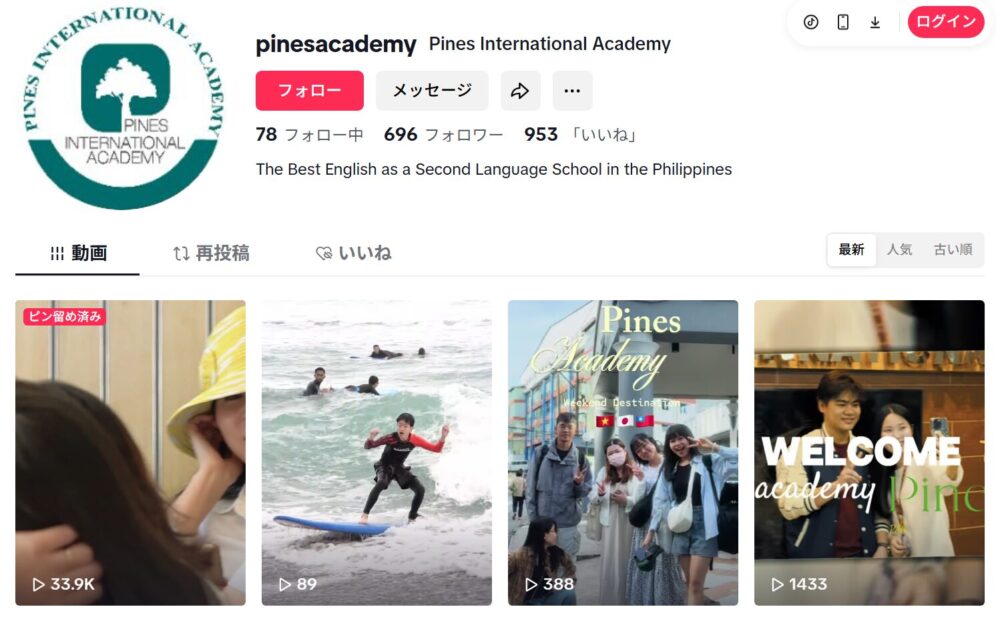
Task: View the 696 フォロワー followers list
Action: 443,135
